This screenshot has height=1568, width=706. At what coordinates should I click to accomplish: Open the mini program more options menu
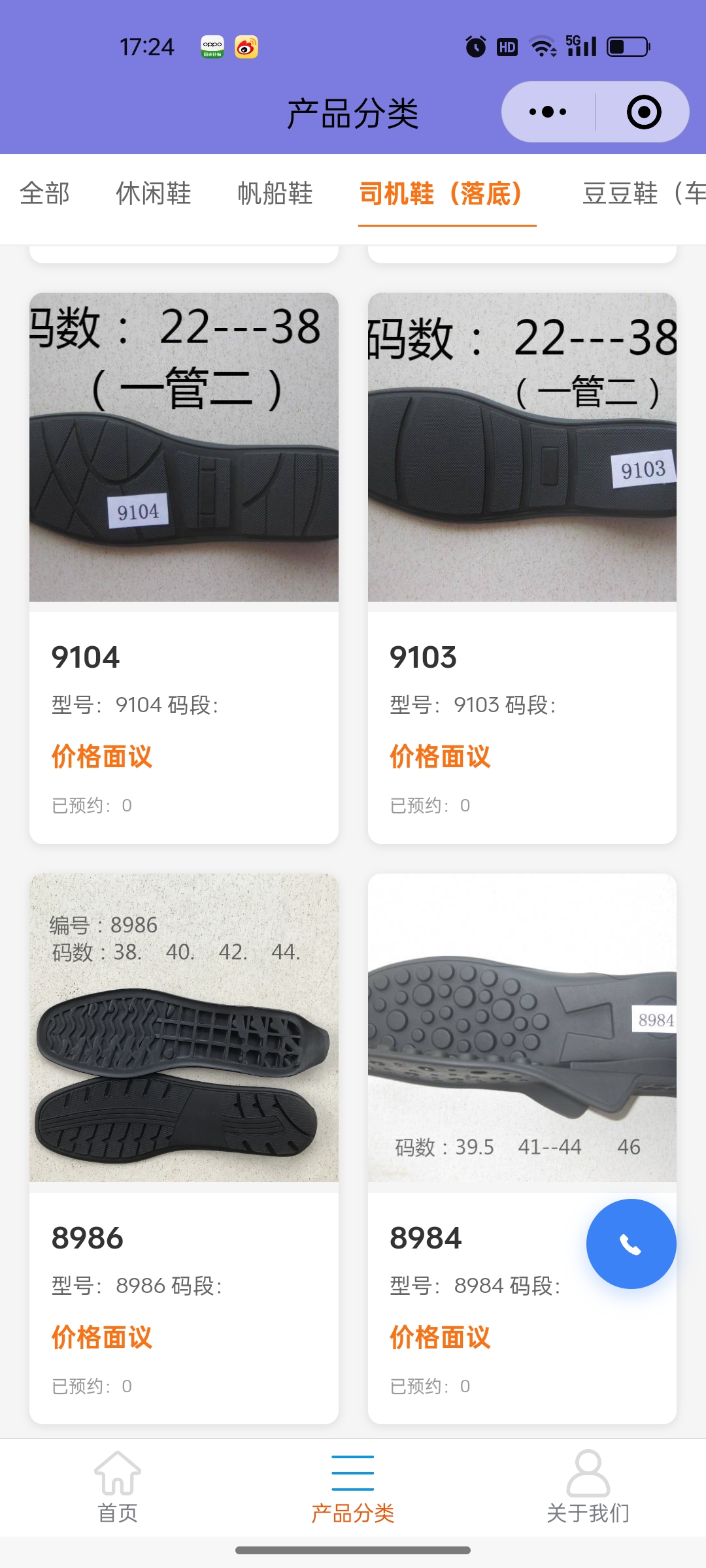(x=548, y=112)
